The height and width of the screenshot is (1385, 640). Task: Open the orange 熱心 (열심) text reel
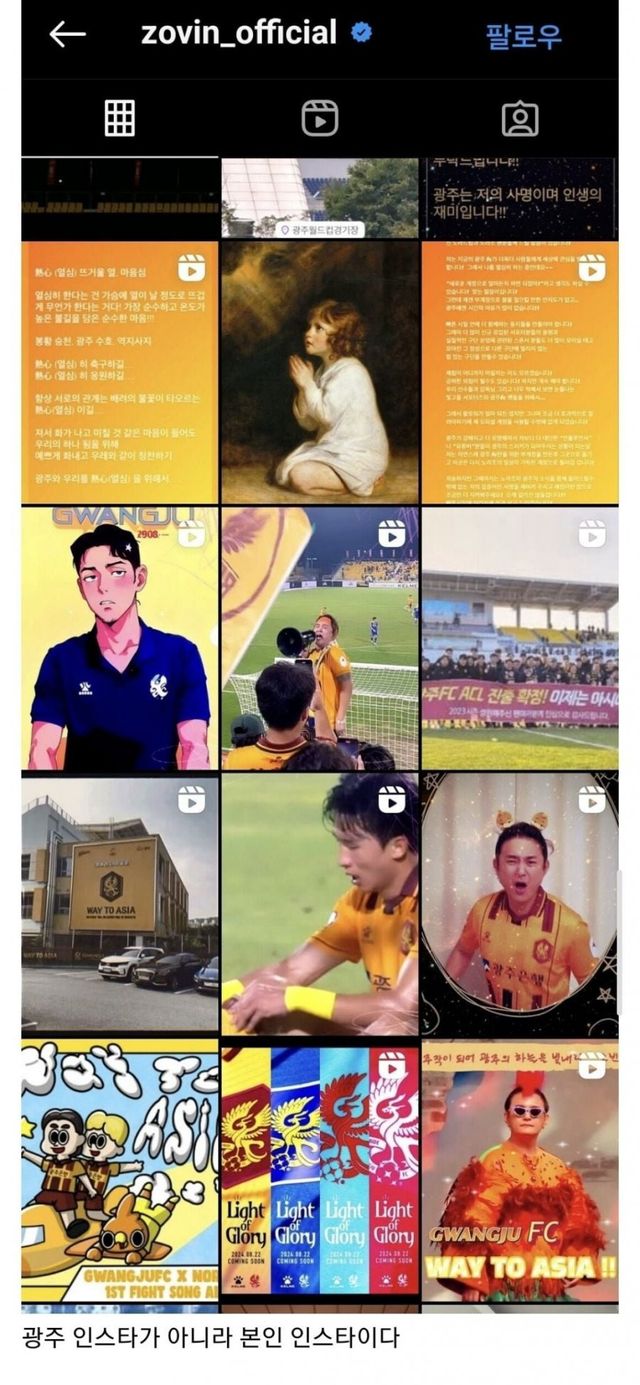point(120,371)
